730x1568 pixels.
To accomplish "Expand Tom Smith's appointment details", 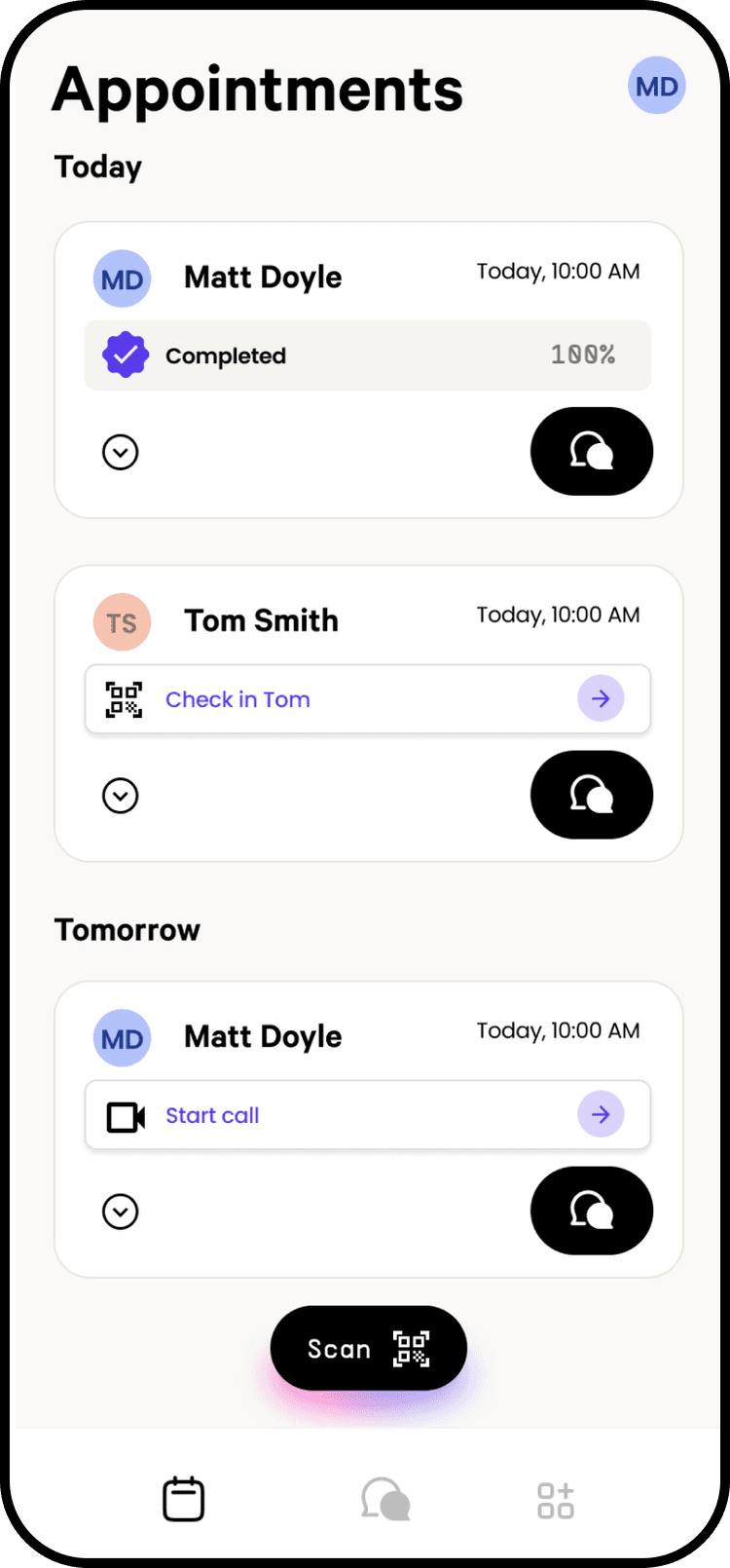I will pos(121,796).
